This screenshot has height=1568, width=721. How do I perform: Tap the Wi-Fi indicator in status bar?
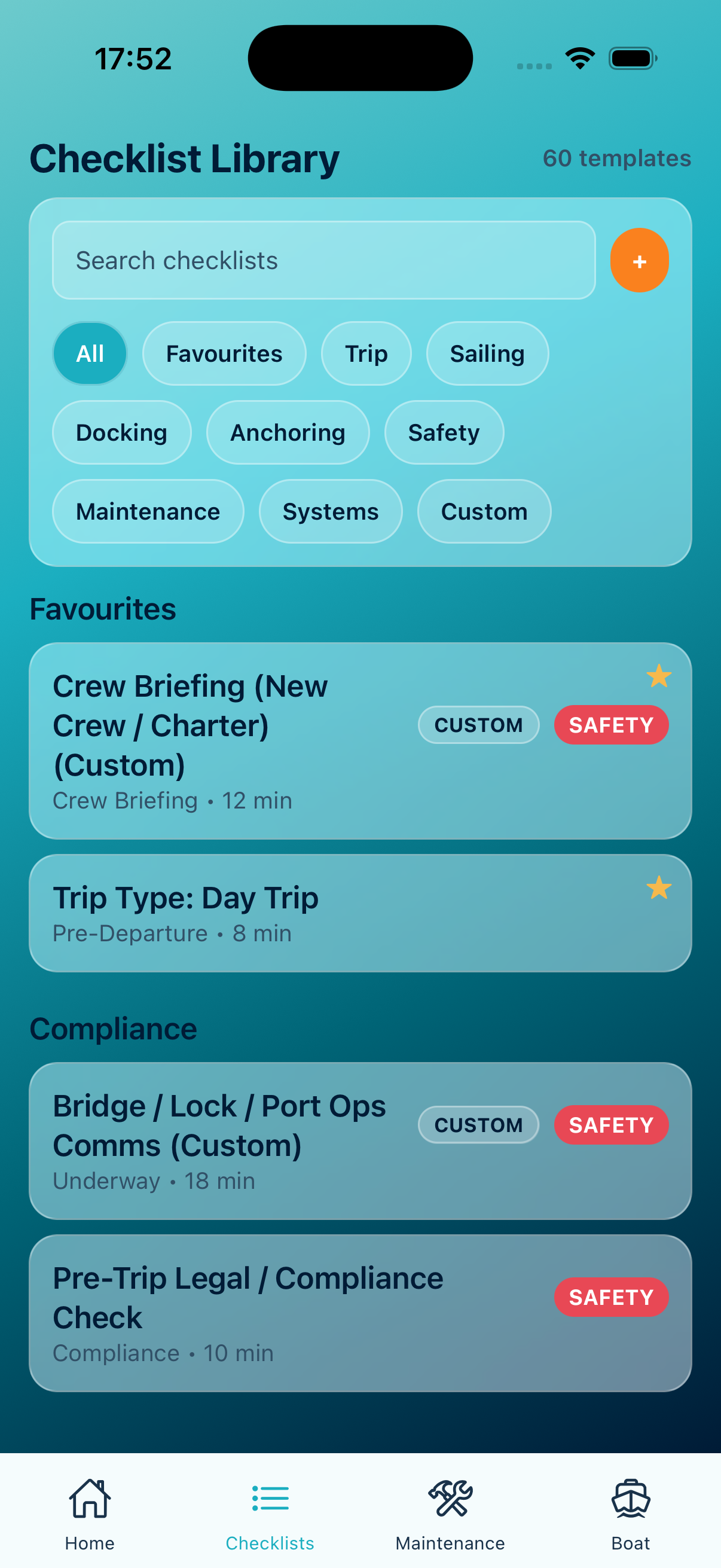[579, 57]
